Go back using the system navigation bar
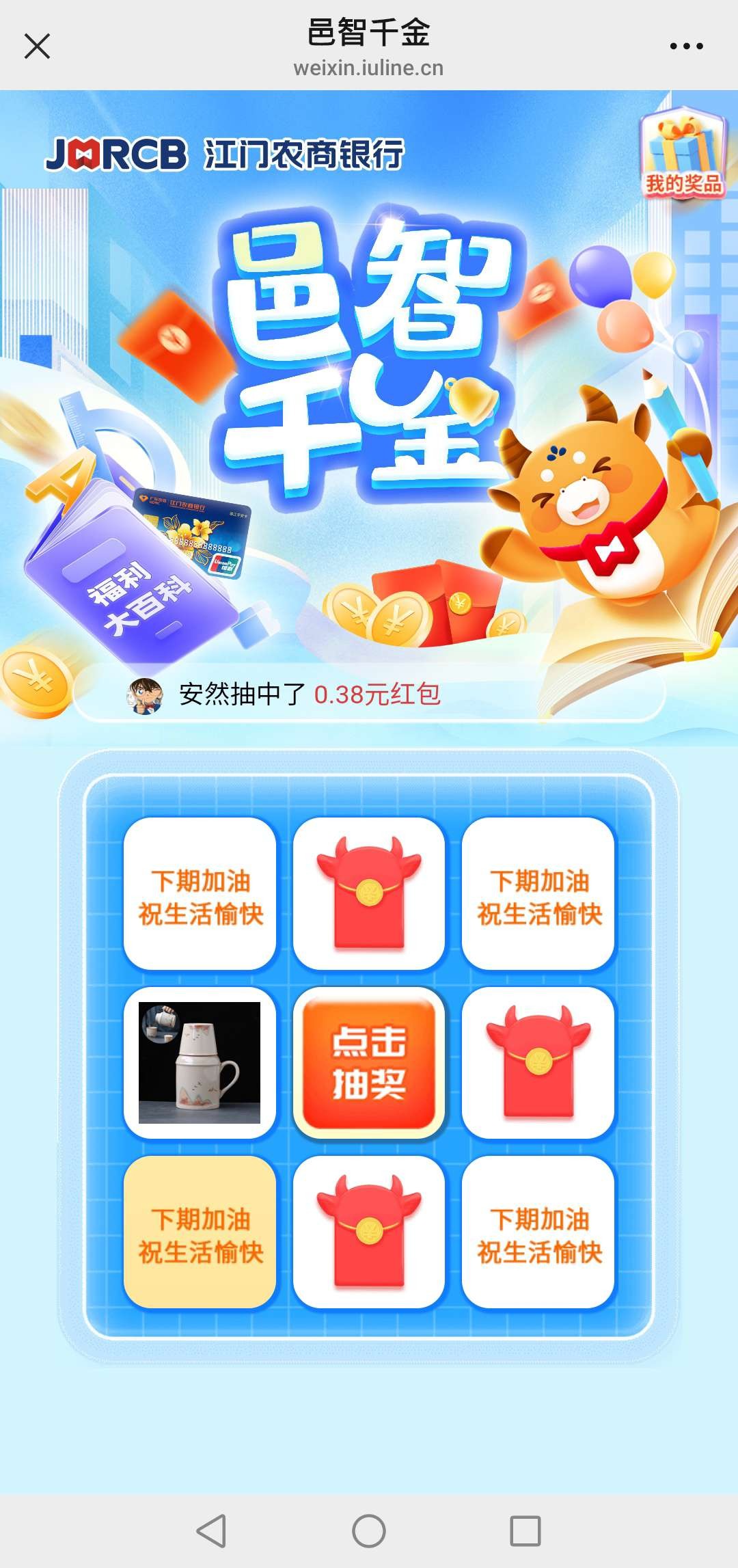The image size is (738, 1568). [212, 1530]
